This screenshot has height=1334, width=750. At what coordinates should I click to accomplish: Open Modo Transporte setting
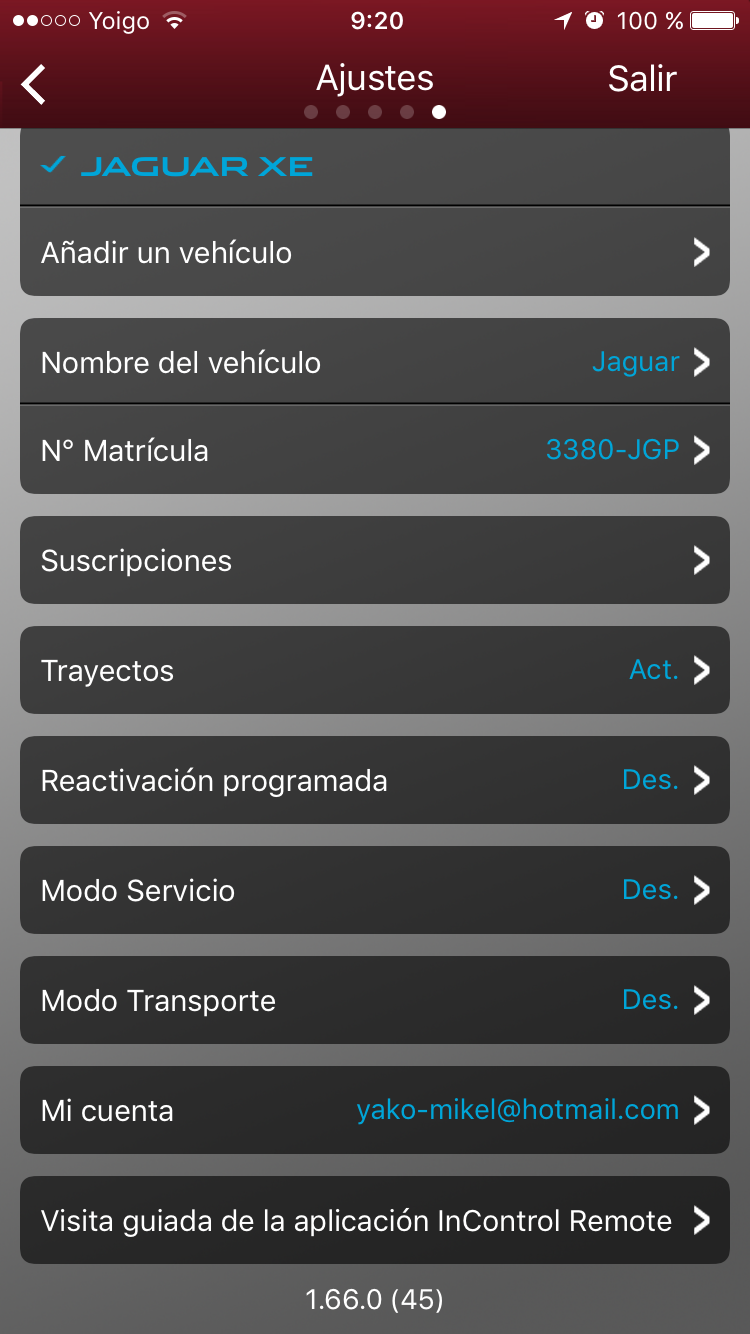click(x=374, y=1000)
